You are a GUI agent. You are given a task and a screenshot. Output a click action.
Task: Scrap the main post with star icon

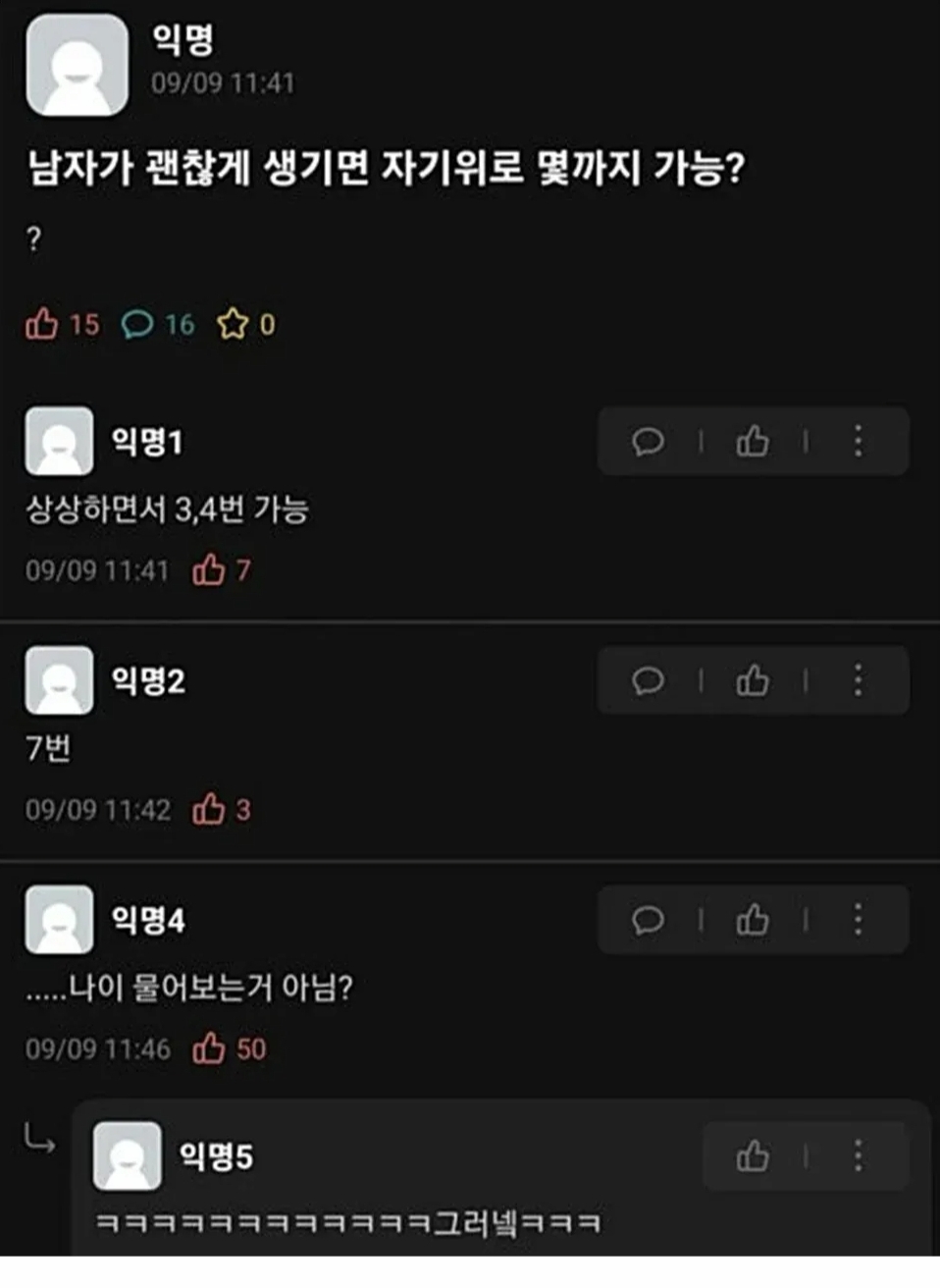coord(233,324)
